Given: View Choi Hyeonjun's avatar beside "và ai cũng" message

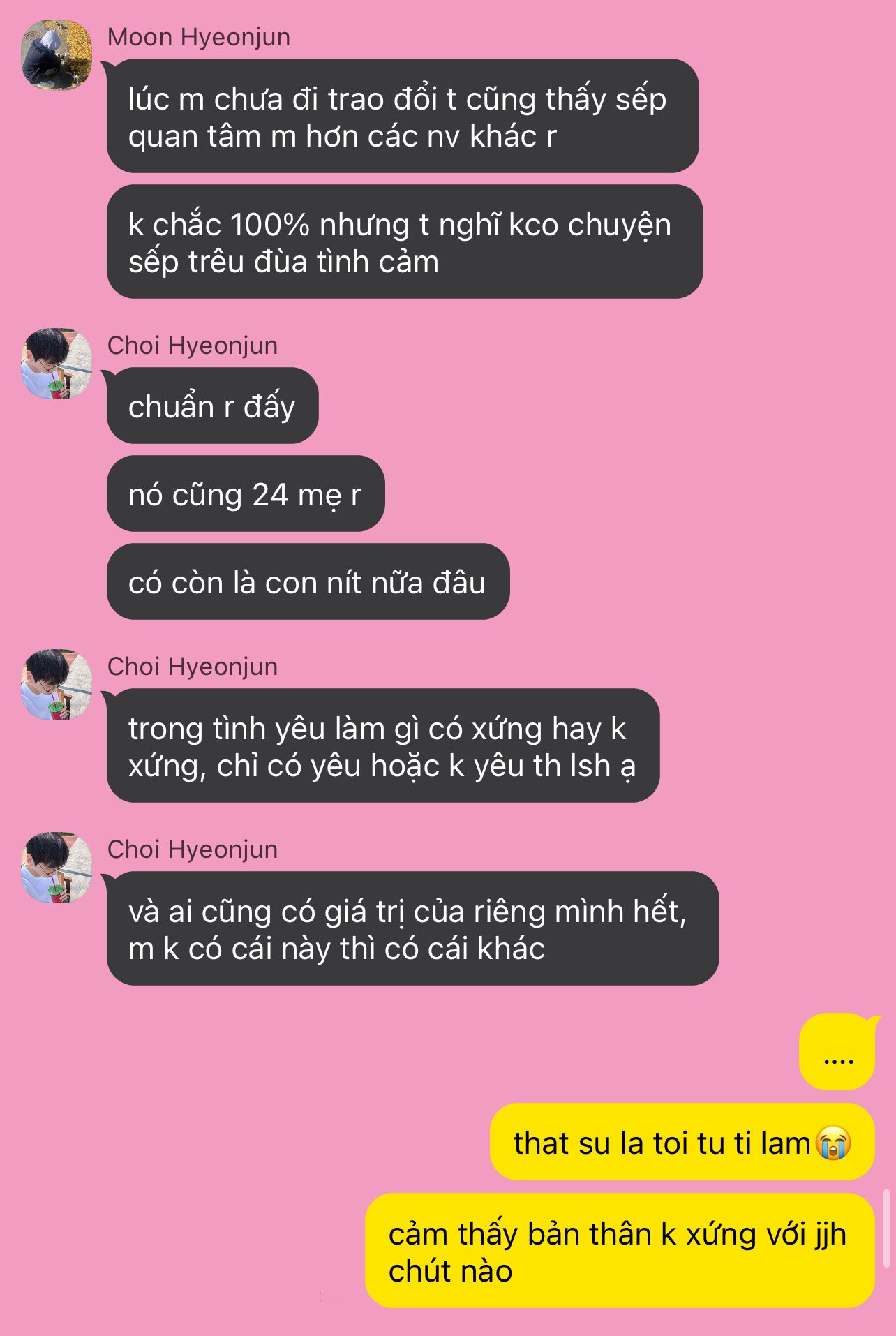Looking at the screenshot, I should [x=57, y=868].
